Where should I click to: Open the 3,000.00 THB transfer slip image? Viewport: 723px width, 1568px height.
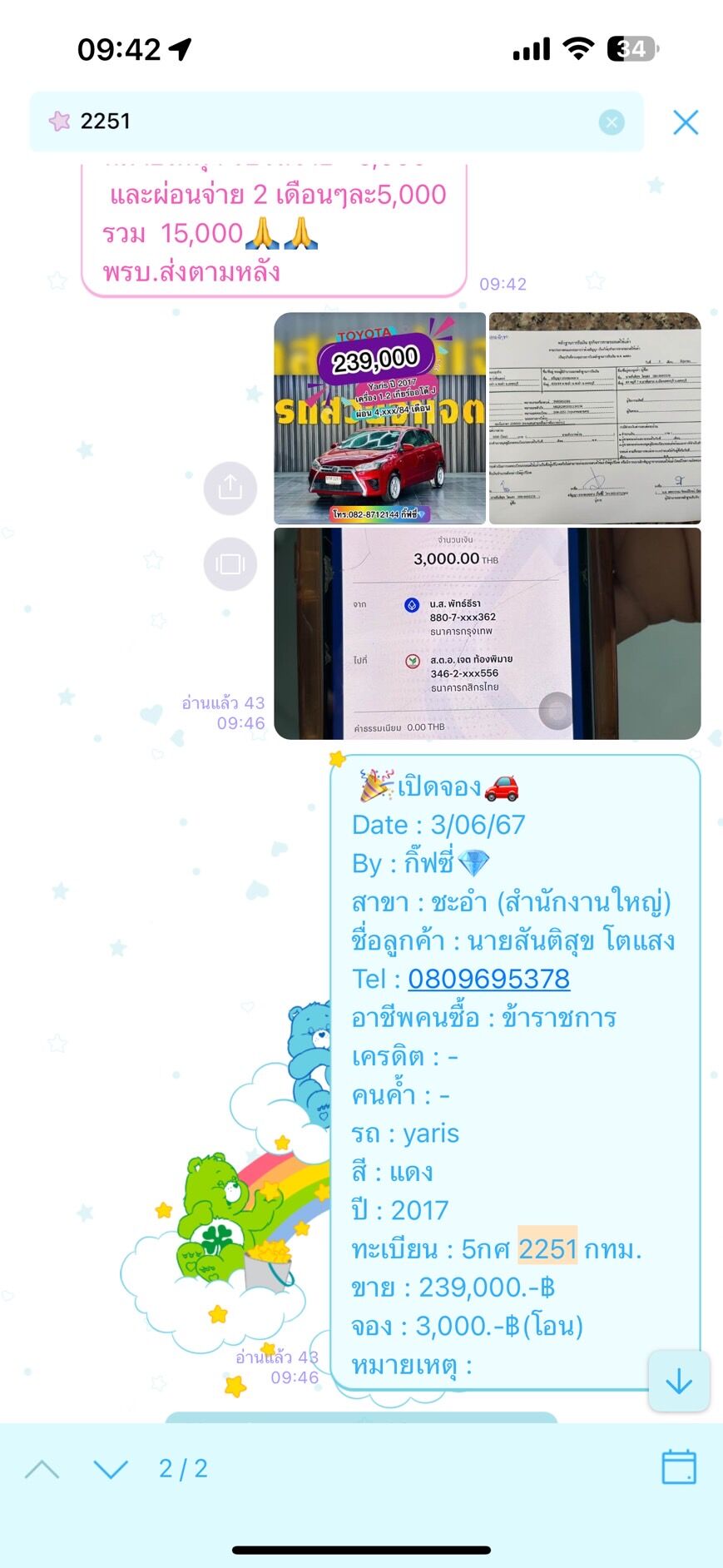tap(488, 633)
